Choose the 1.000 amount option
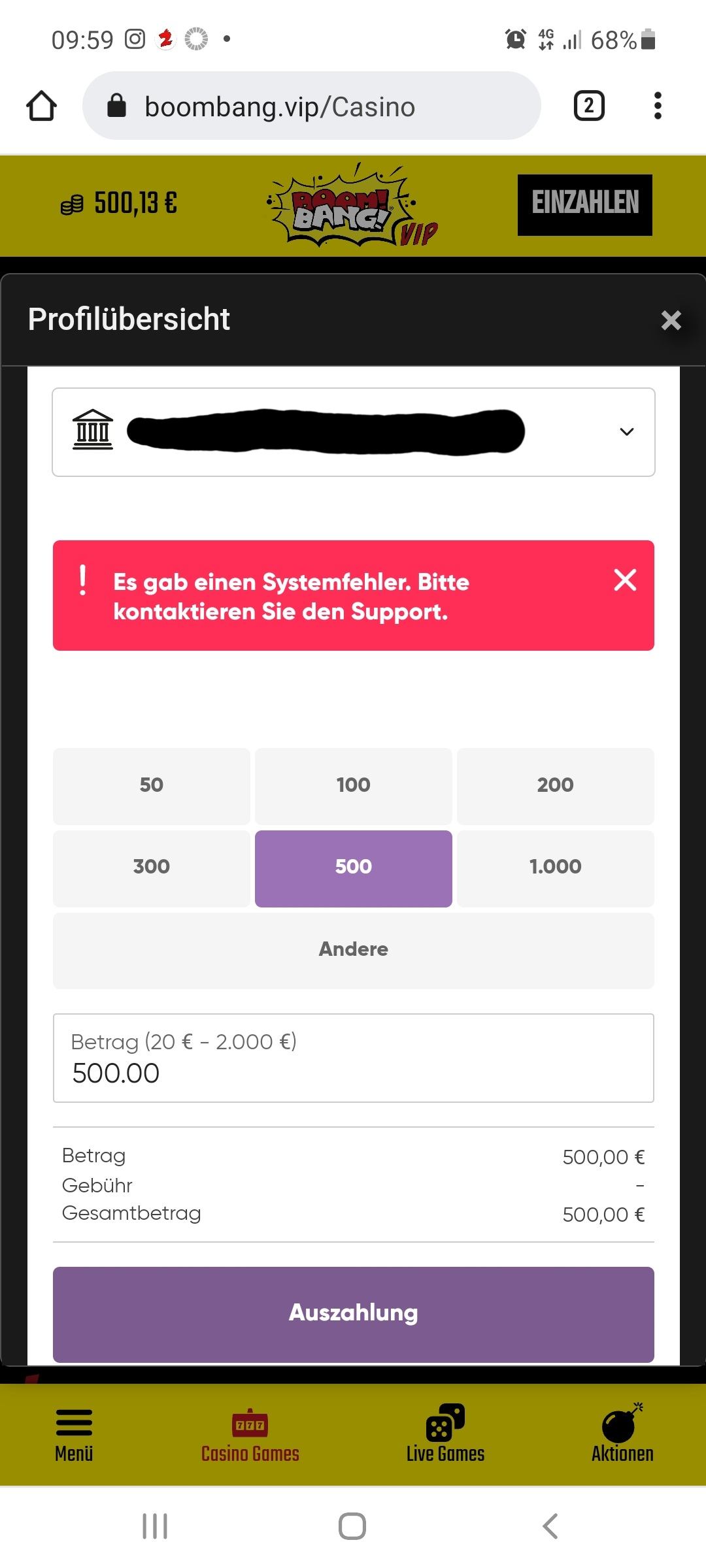This screenshot has height=1568, width=706. pos(555,868)
